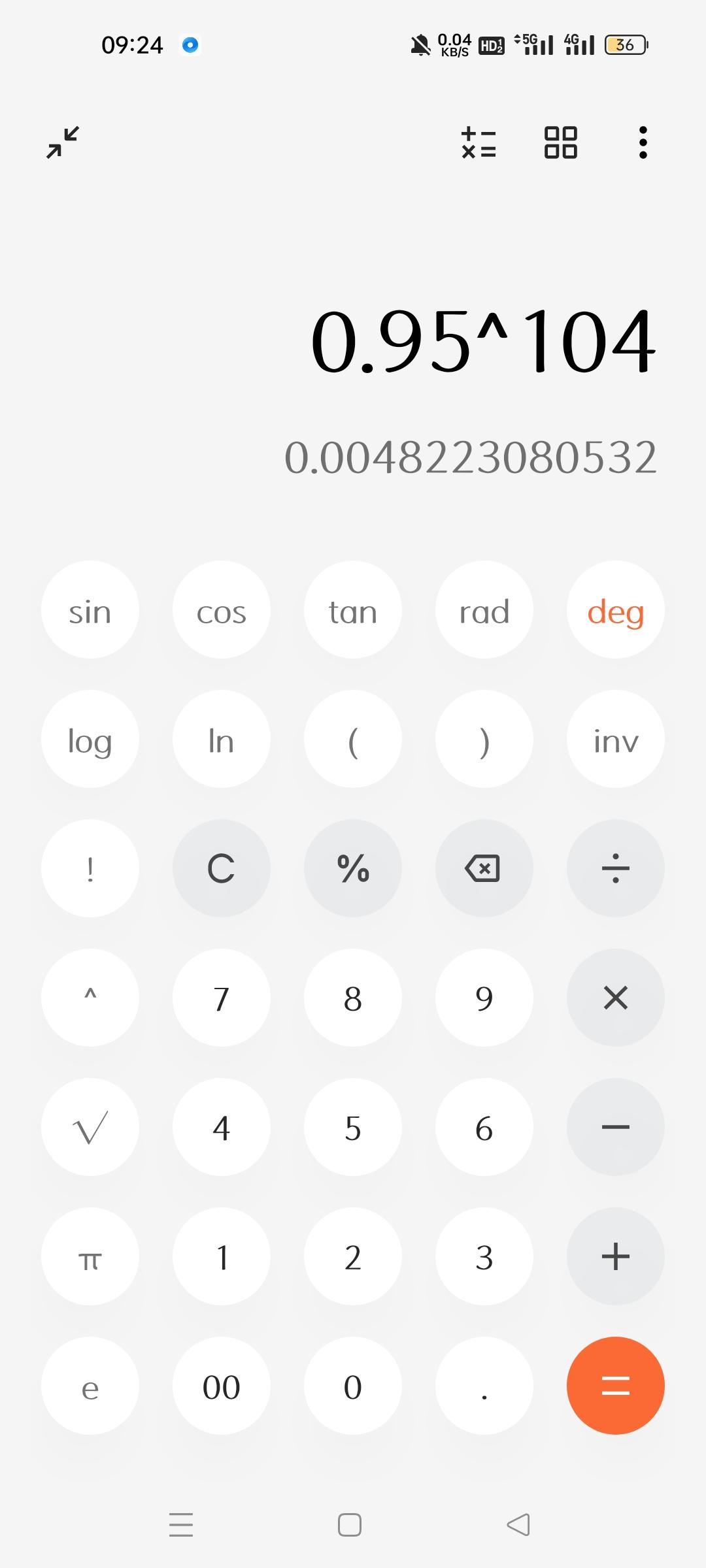Tap the double zero 00 key

221,1386
